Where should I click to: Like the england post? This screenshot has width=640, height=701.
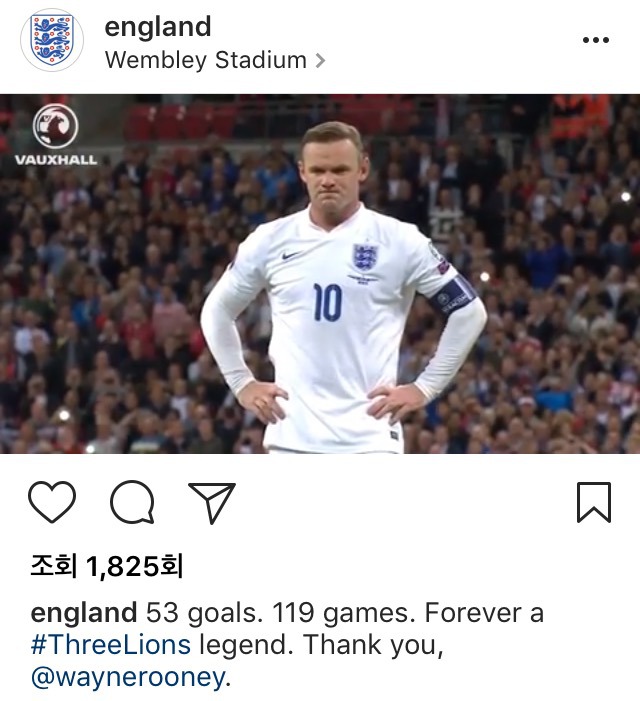pos(52,502)
